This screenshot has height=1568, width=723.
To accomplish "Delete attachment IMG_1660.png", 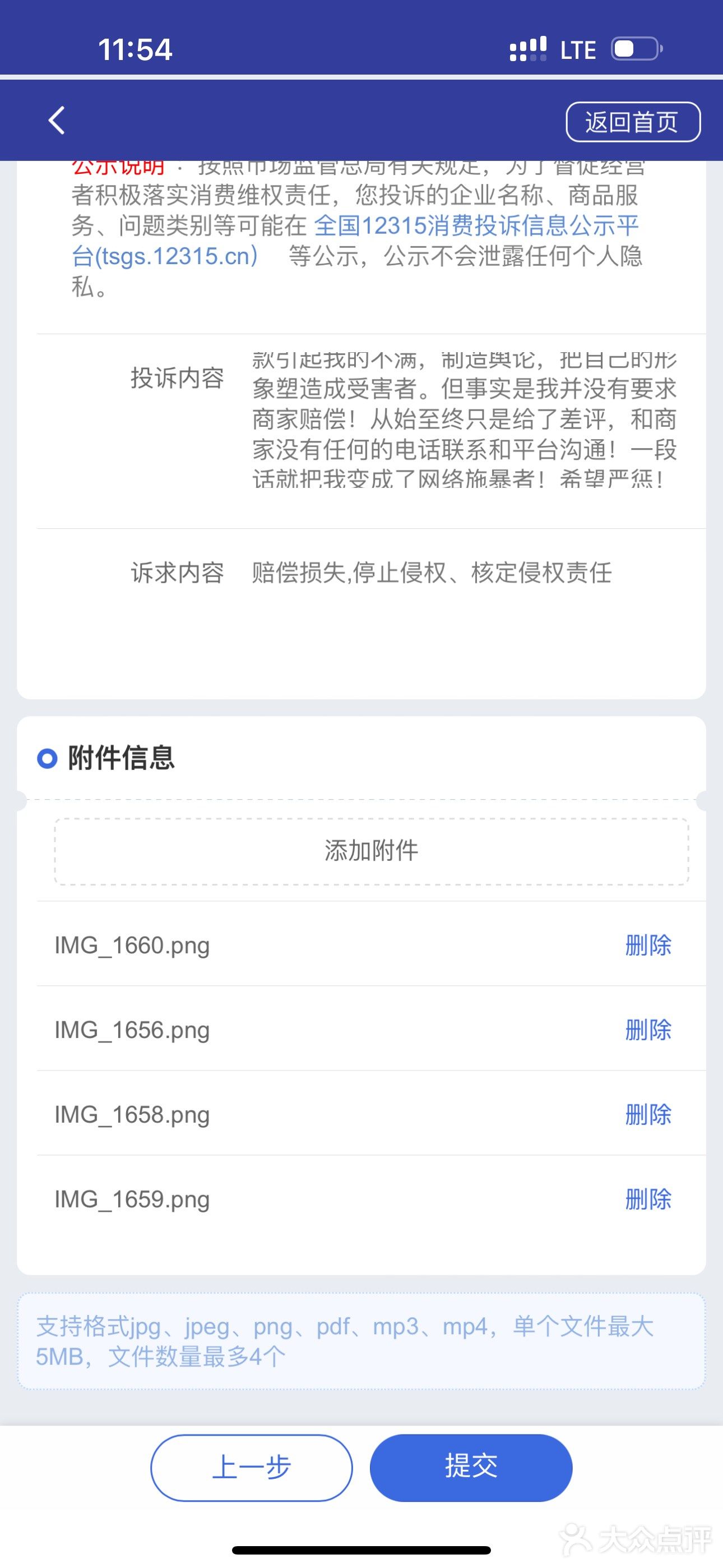I will pyautogui.click(x=647, y=947).
